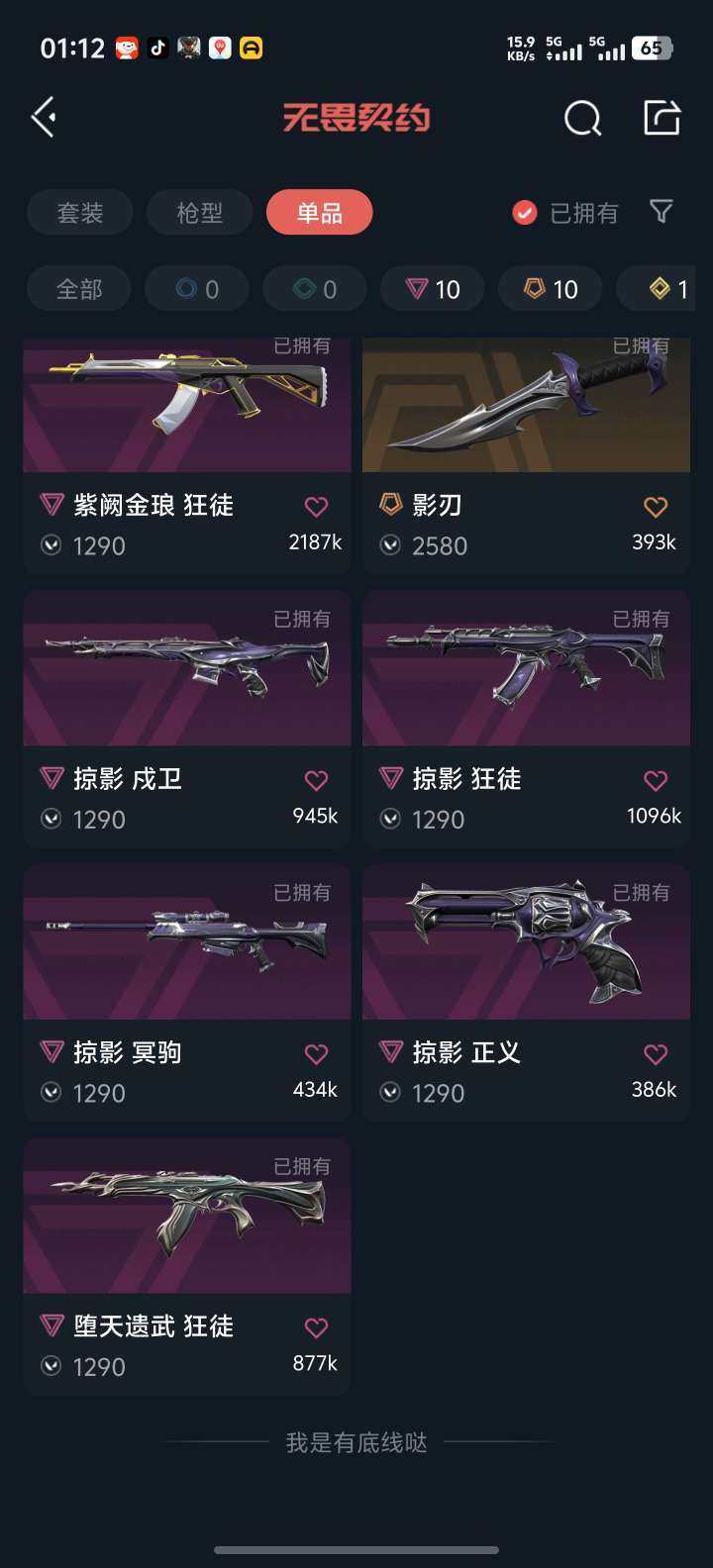Image resolution: width=713 pixels, height=1568 pixels.
Task: Go back using the top-left arrow
Action: tap(44, 118)
